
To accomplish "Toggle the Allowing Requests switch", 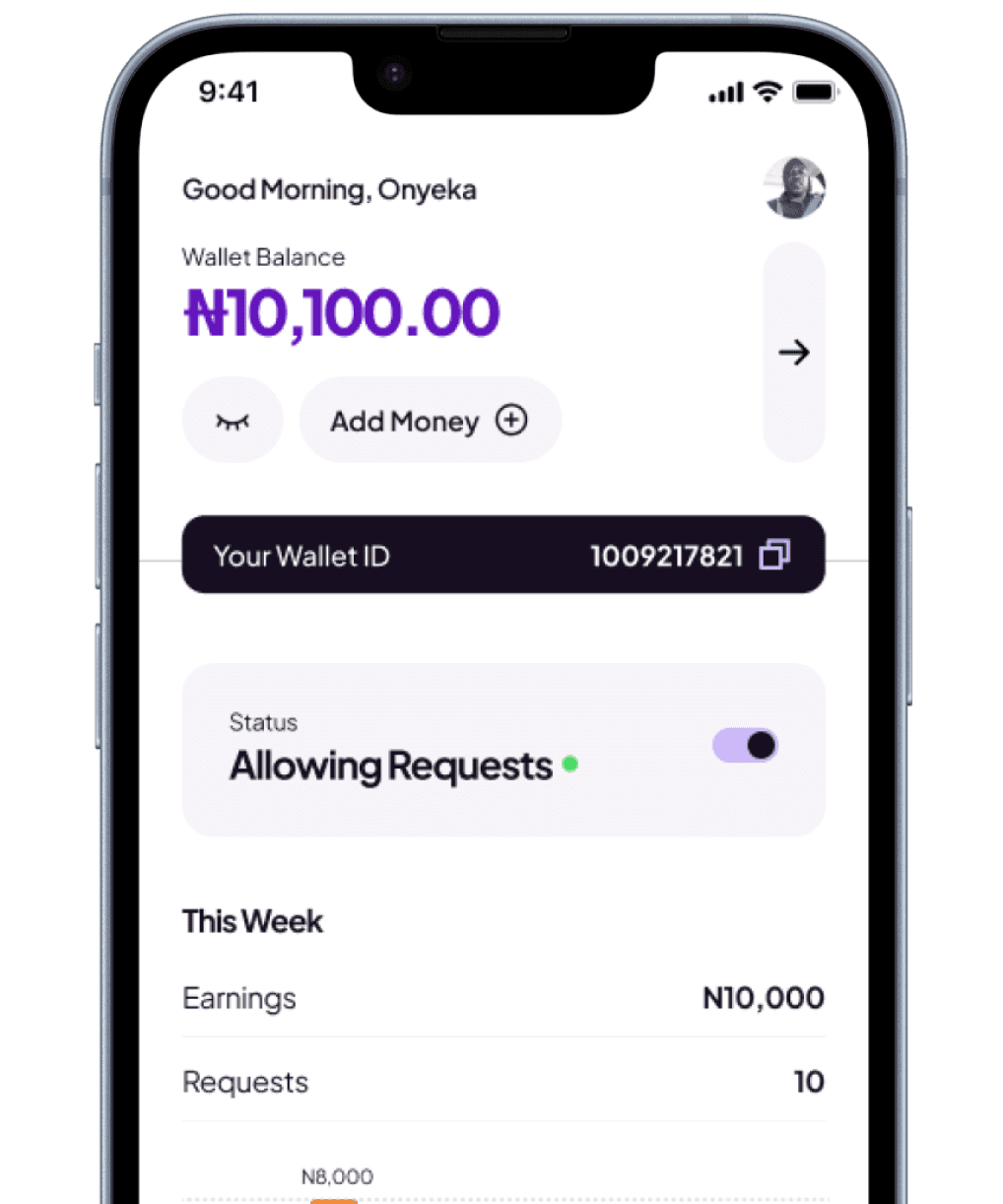I will click(745, 746).
